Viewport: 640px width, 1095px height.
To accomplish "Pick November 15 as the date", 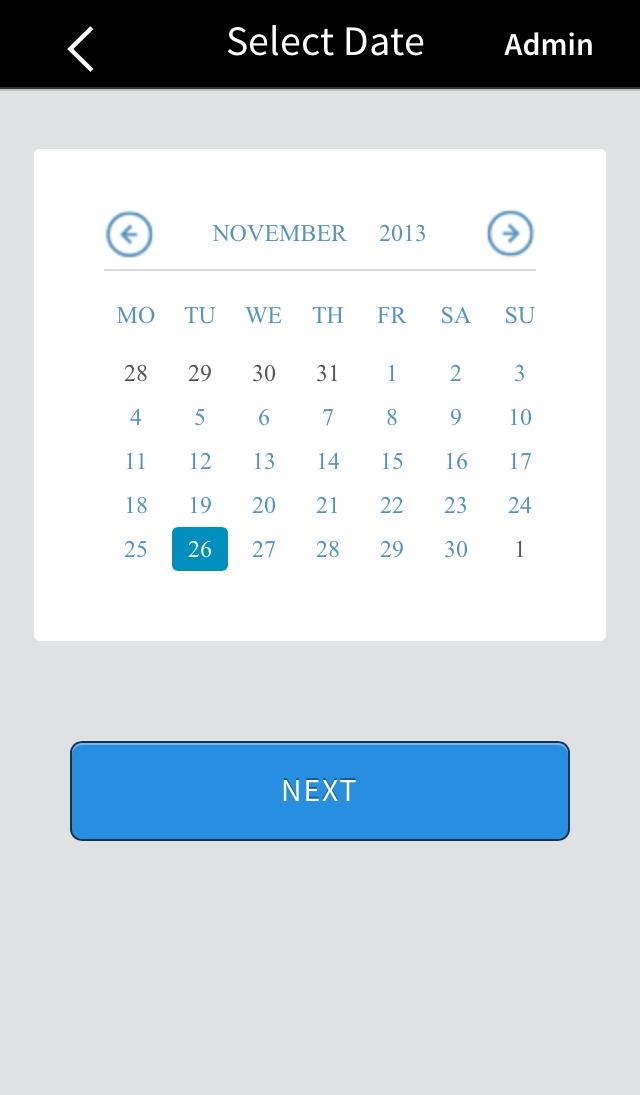I will pyautogui.click(x=392, y=461).
